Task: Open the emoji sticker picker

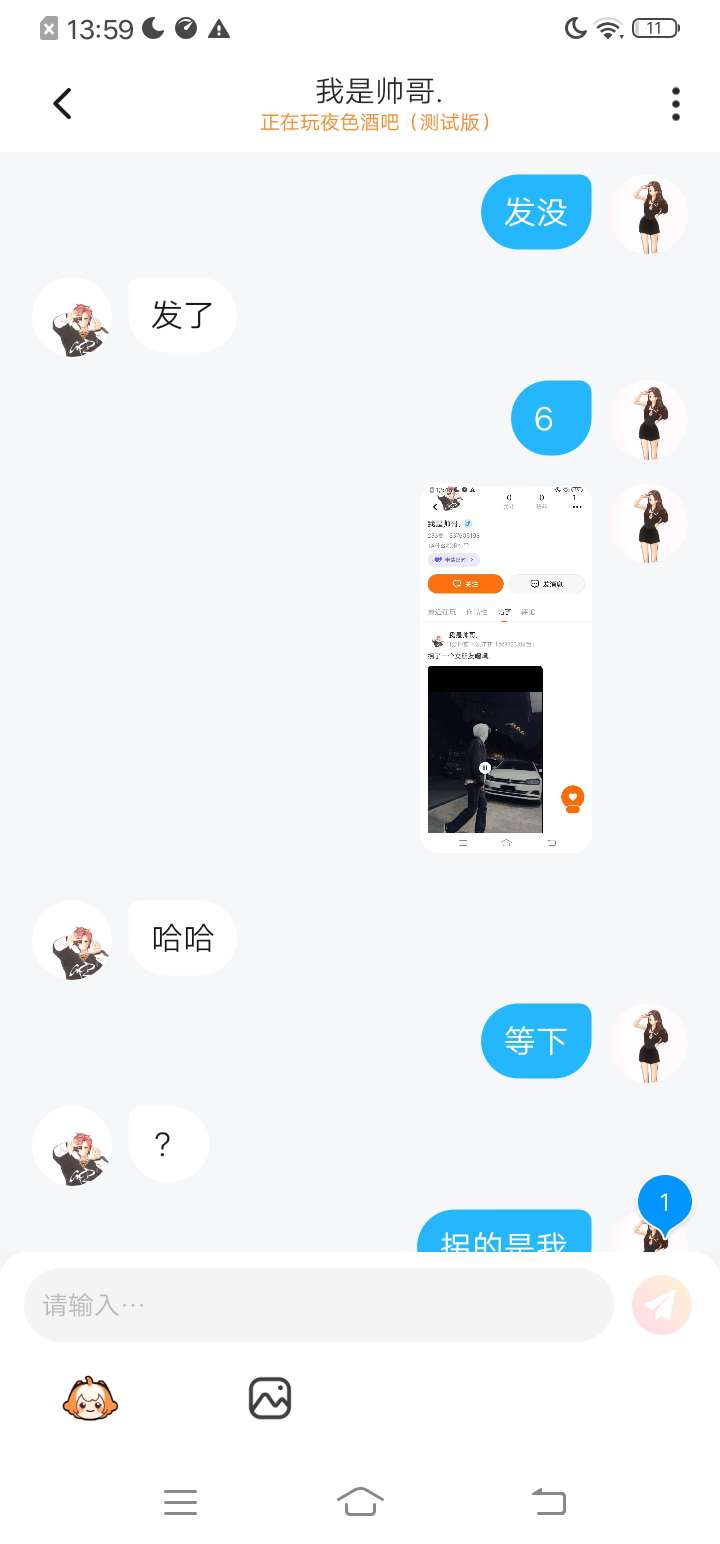Action: [x=90, y=1398]
